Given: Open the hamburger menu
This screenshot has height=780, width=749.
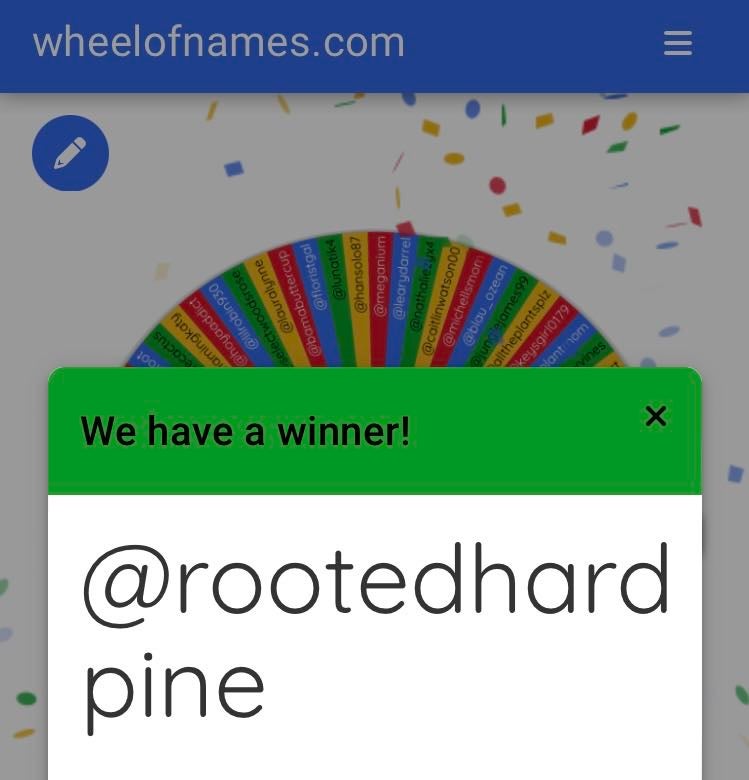Looking at the screenshot, I should pos(677,43).
